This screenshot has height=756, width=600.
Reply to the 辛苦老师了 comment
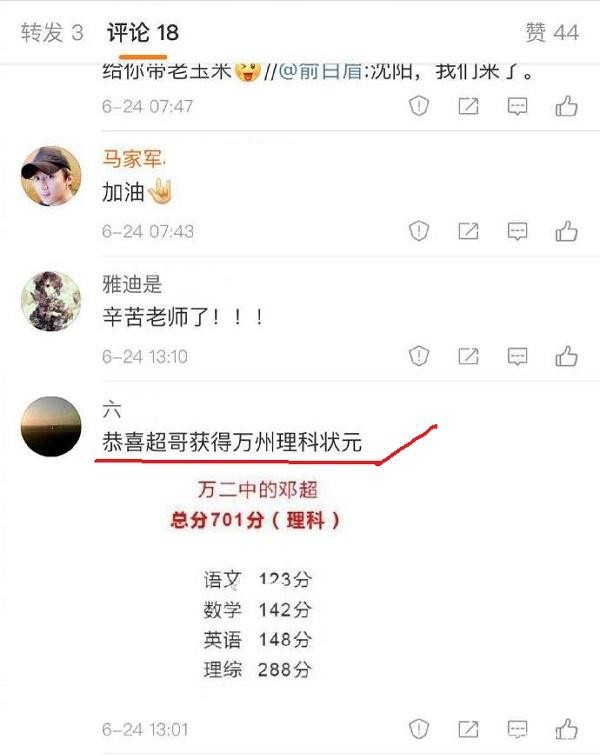coord(517,356)
